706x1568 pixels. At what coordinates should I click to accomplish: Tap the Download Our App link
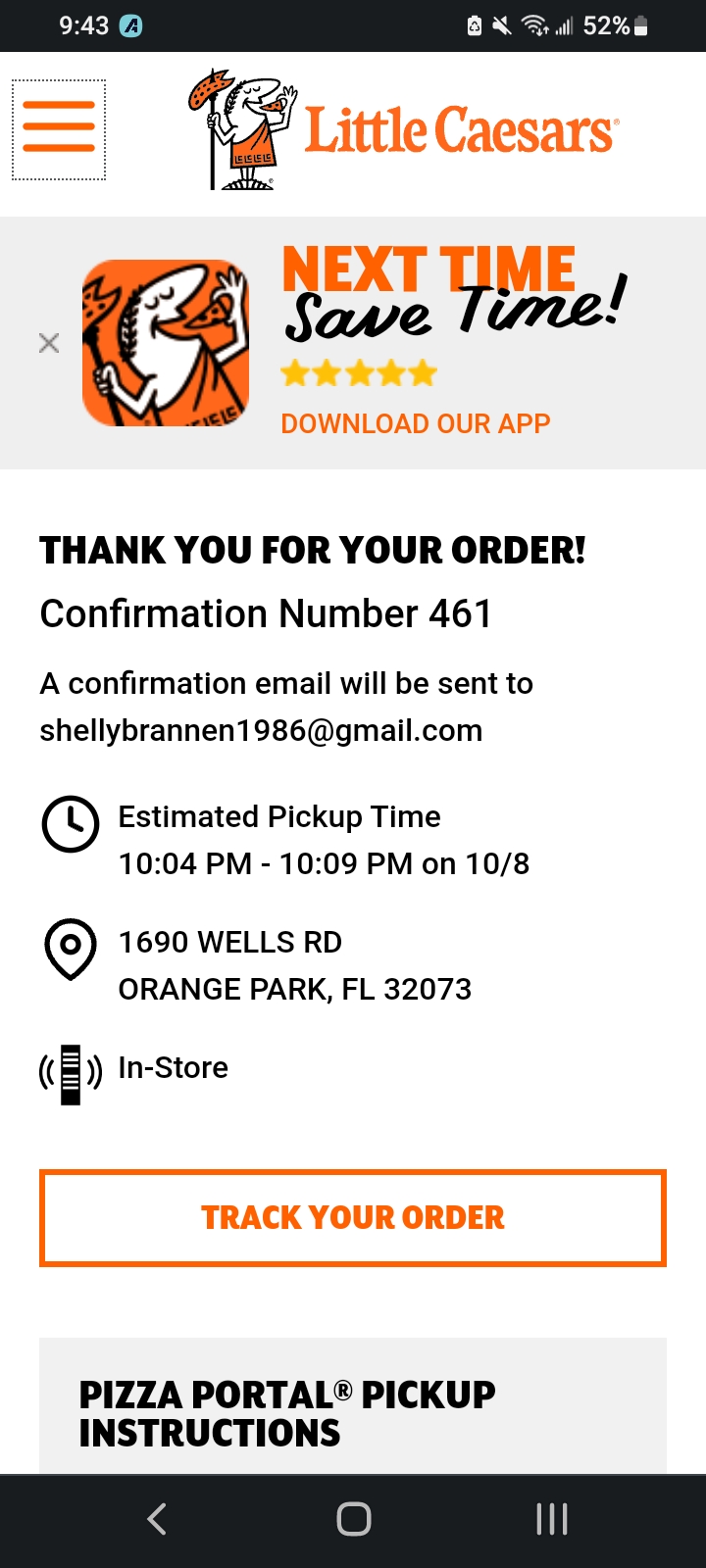415,423
